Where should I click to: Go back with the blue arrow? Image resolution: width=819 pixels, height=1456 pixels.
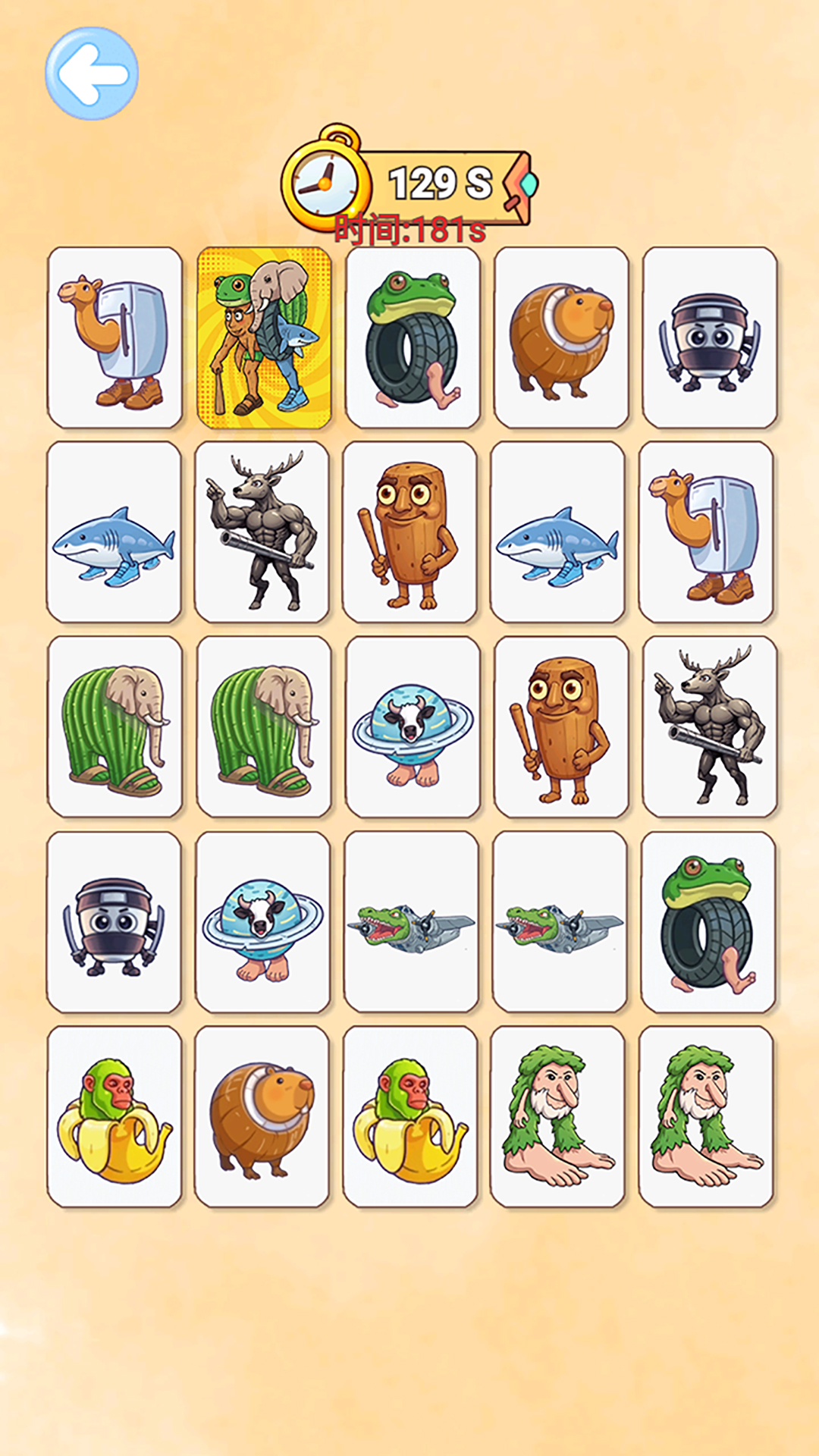pyautogui.click(x=92, y=74)
